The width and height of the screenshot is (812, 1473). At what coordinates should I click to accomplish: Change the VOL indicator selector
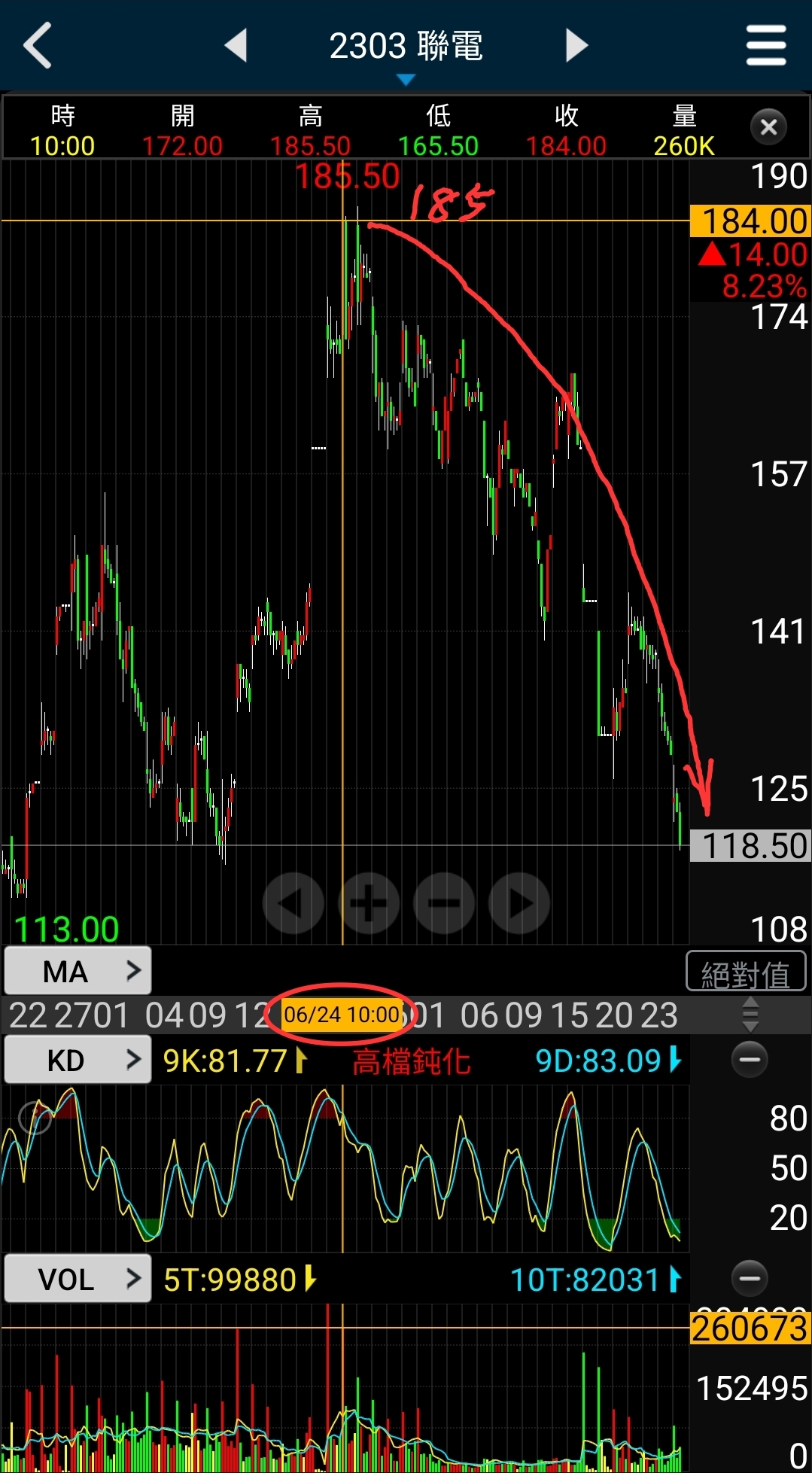point(78,1278)
